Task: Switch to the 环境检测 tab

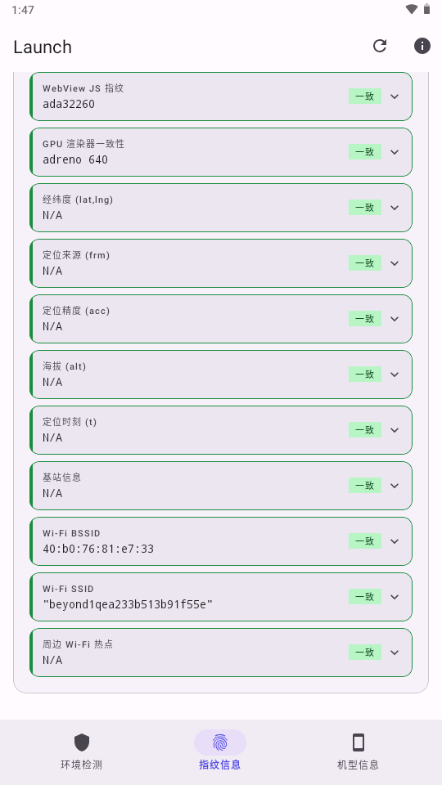Action: (x=81, y=751)
